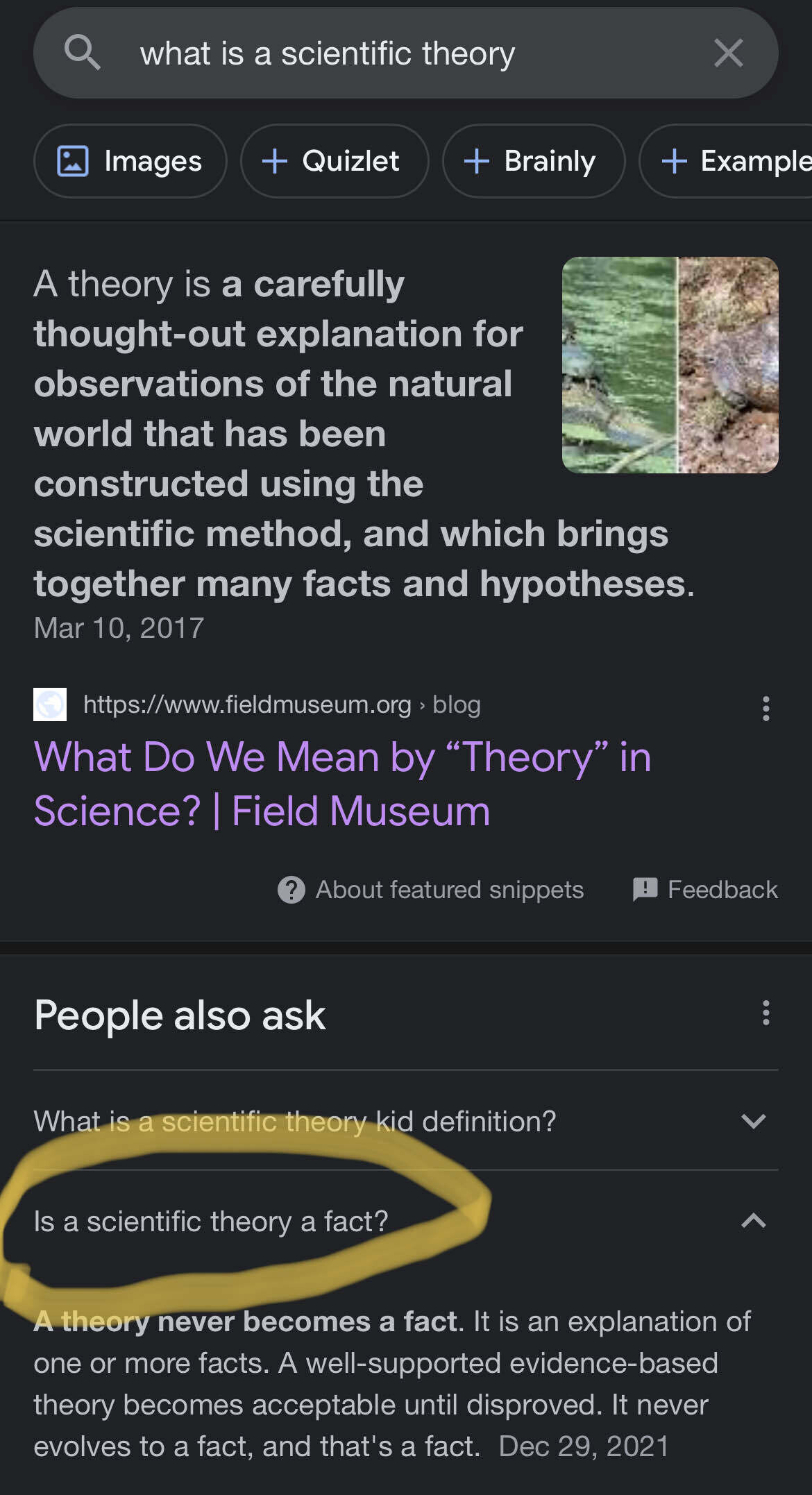Expand the Example search suggestion chip

(736, 160)
